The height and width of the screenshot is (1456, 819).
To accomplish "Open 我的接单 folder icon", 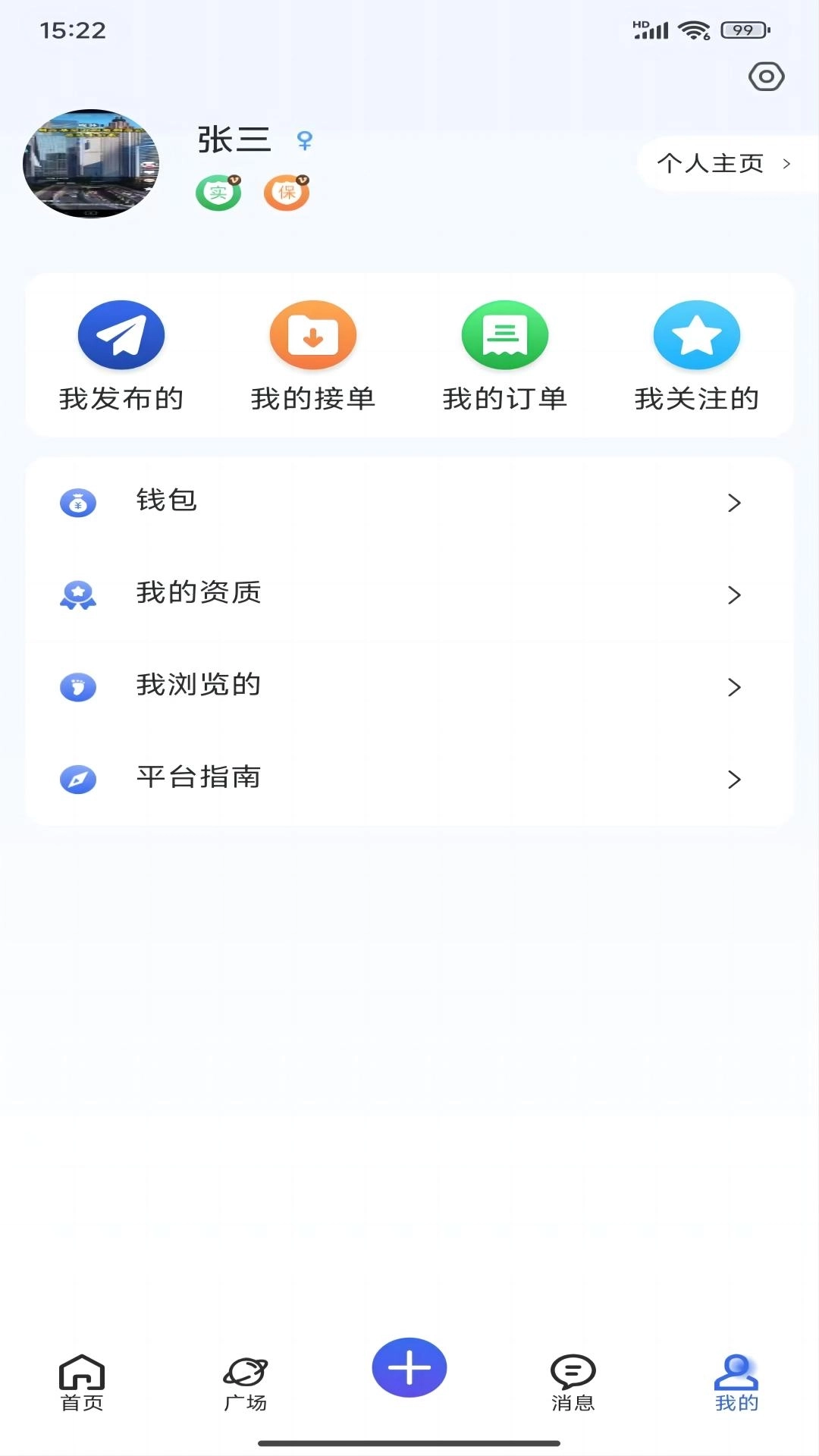I will pos(312,334).
